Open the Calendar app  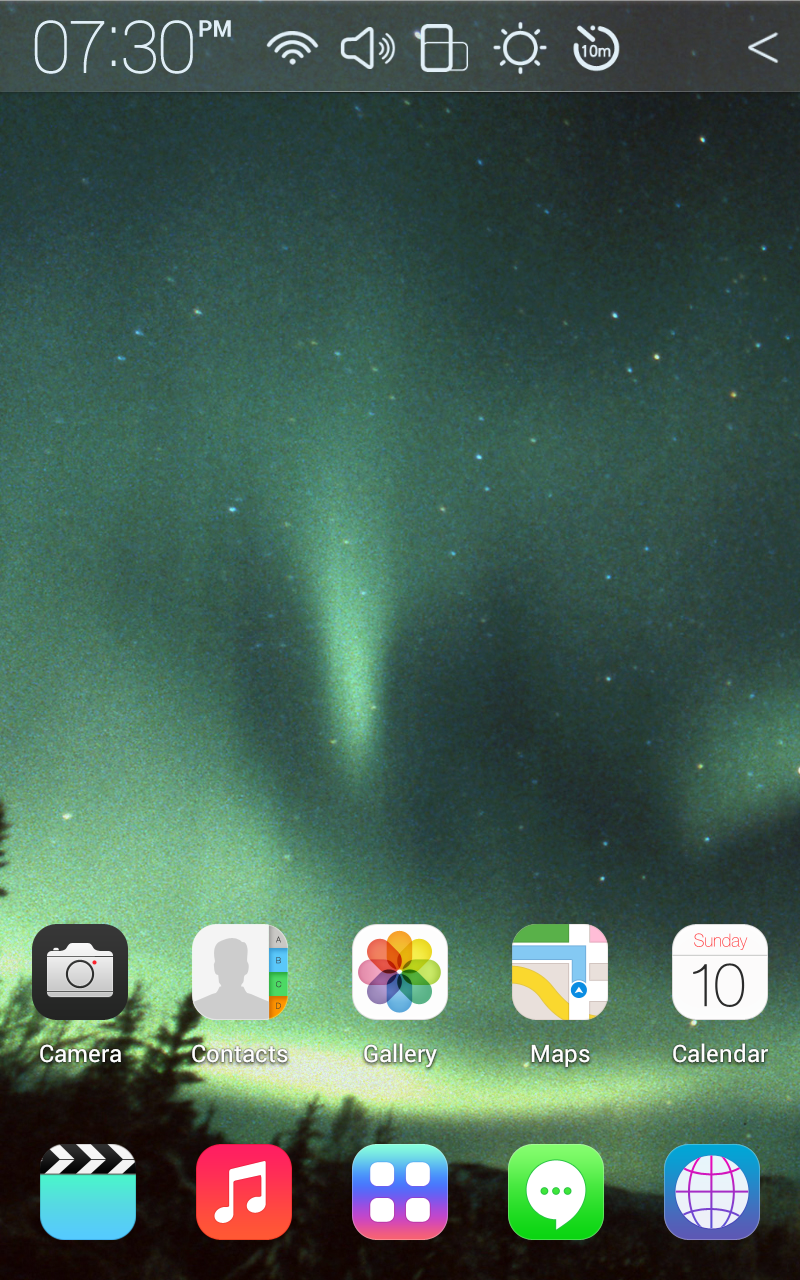coord(720,972)
